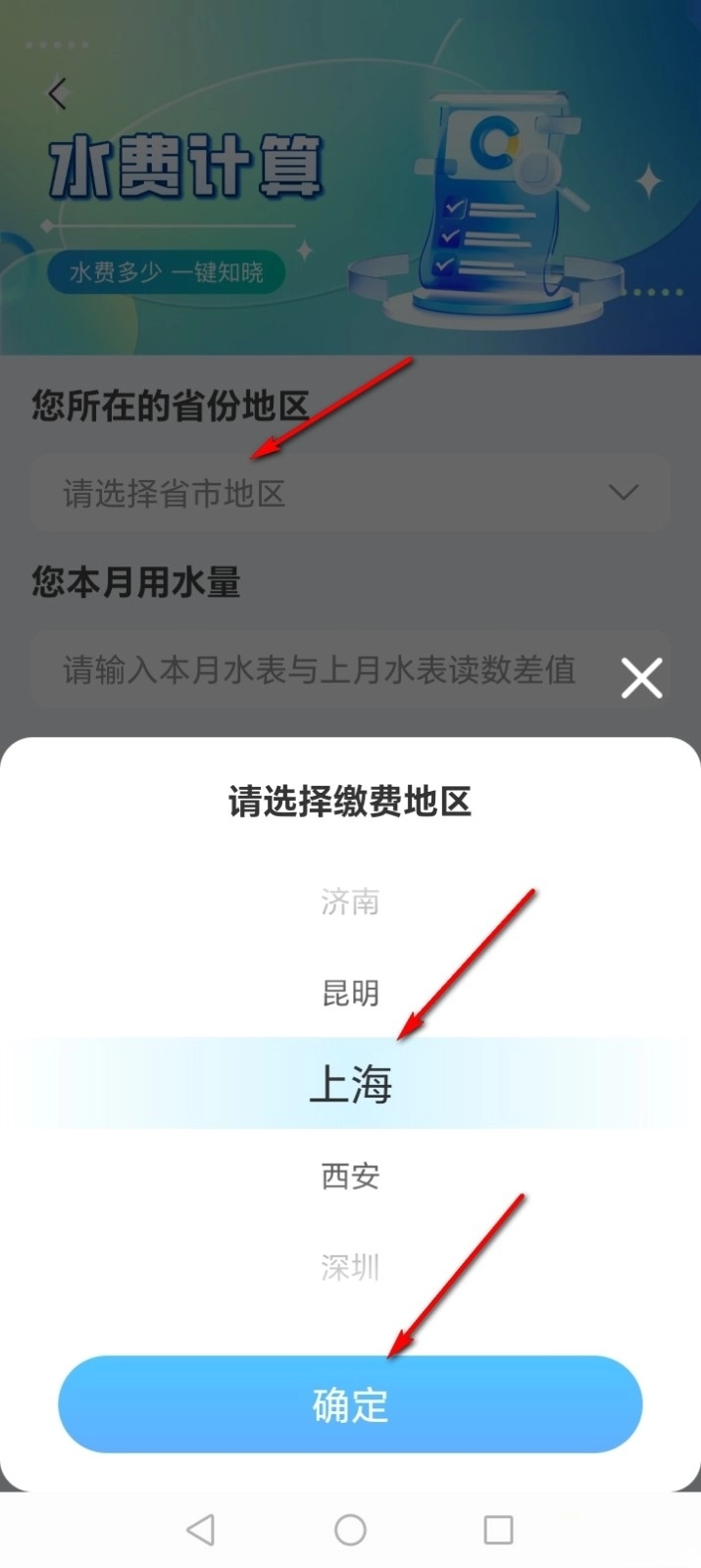Tap the system home button

point(350,1530)
